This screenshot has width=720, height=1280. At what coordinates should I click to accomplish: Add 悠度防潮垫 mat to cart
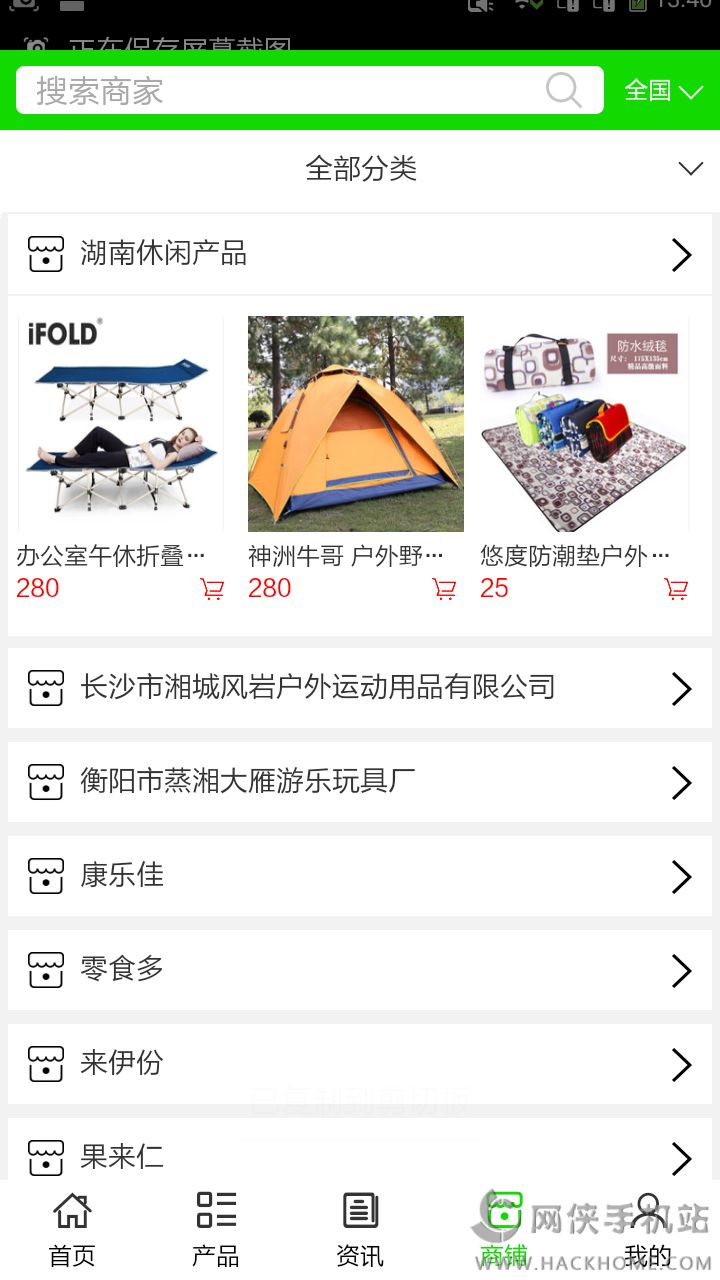676,589
